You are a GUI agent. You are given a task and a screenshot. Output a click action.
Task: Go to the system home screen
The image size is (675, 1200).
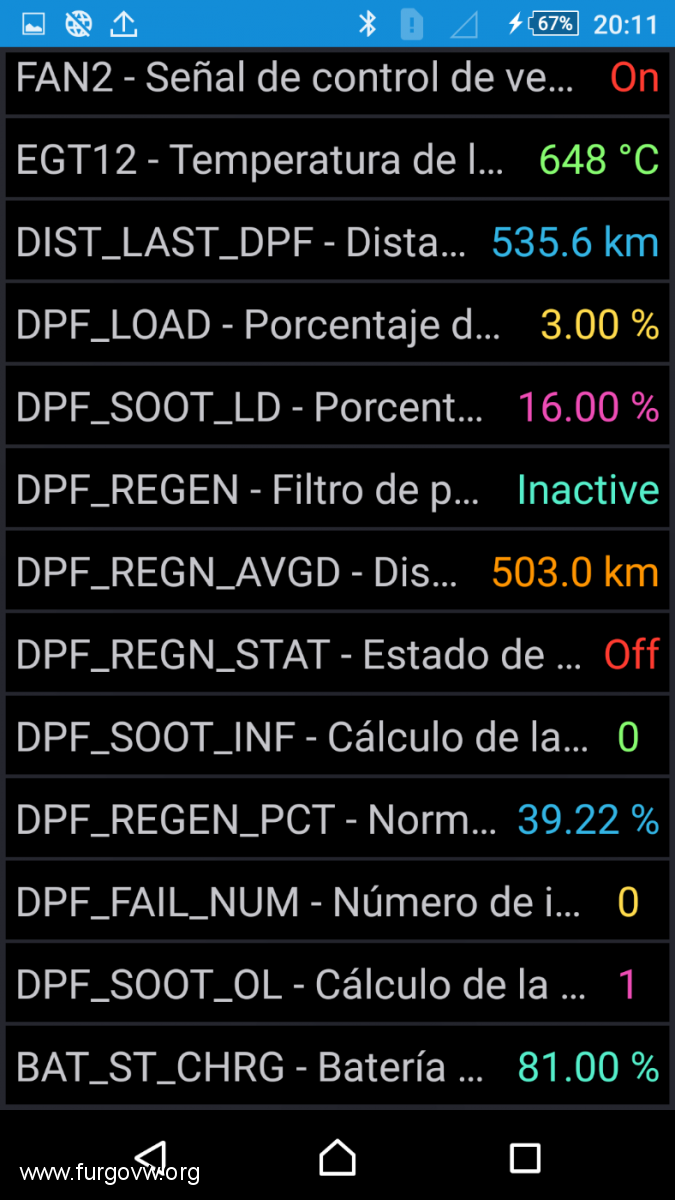click(x=338, y=1157)
